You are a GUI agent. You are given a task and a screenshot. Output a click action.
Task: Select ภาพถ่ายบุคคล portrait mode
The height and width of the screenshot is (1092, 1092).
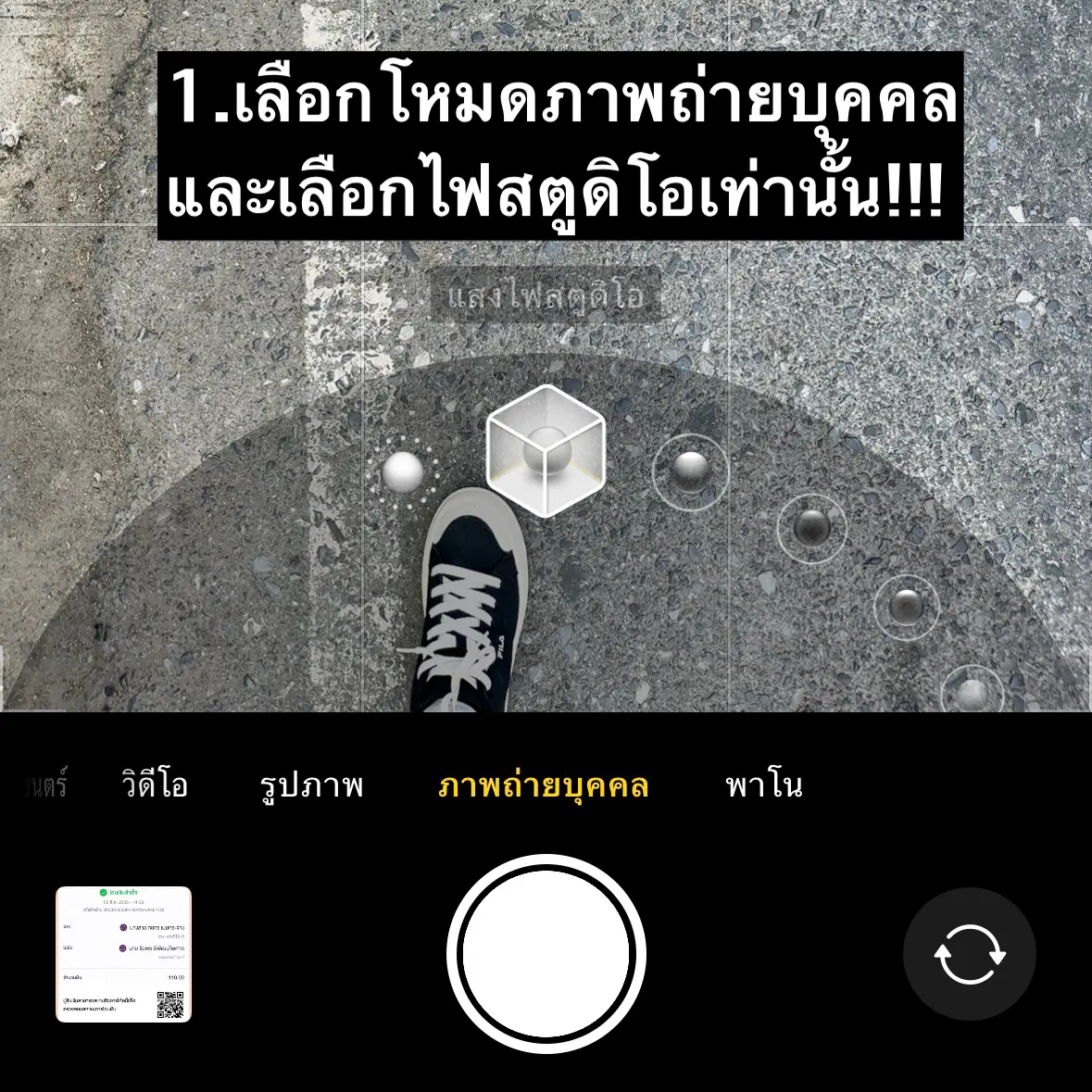543,785
